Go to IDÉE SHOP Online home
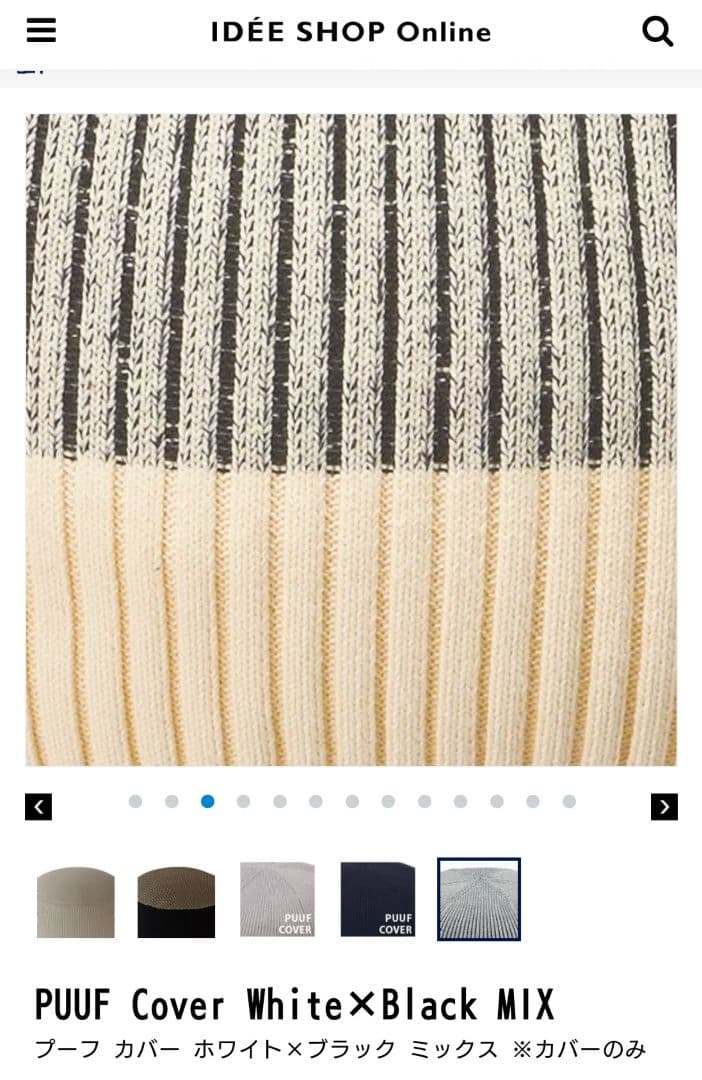This screenshot has width=702, height=1080. (351, 32)
